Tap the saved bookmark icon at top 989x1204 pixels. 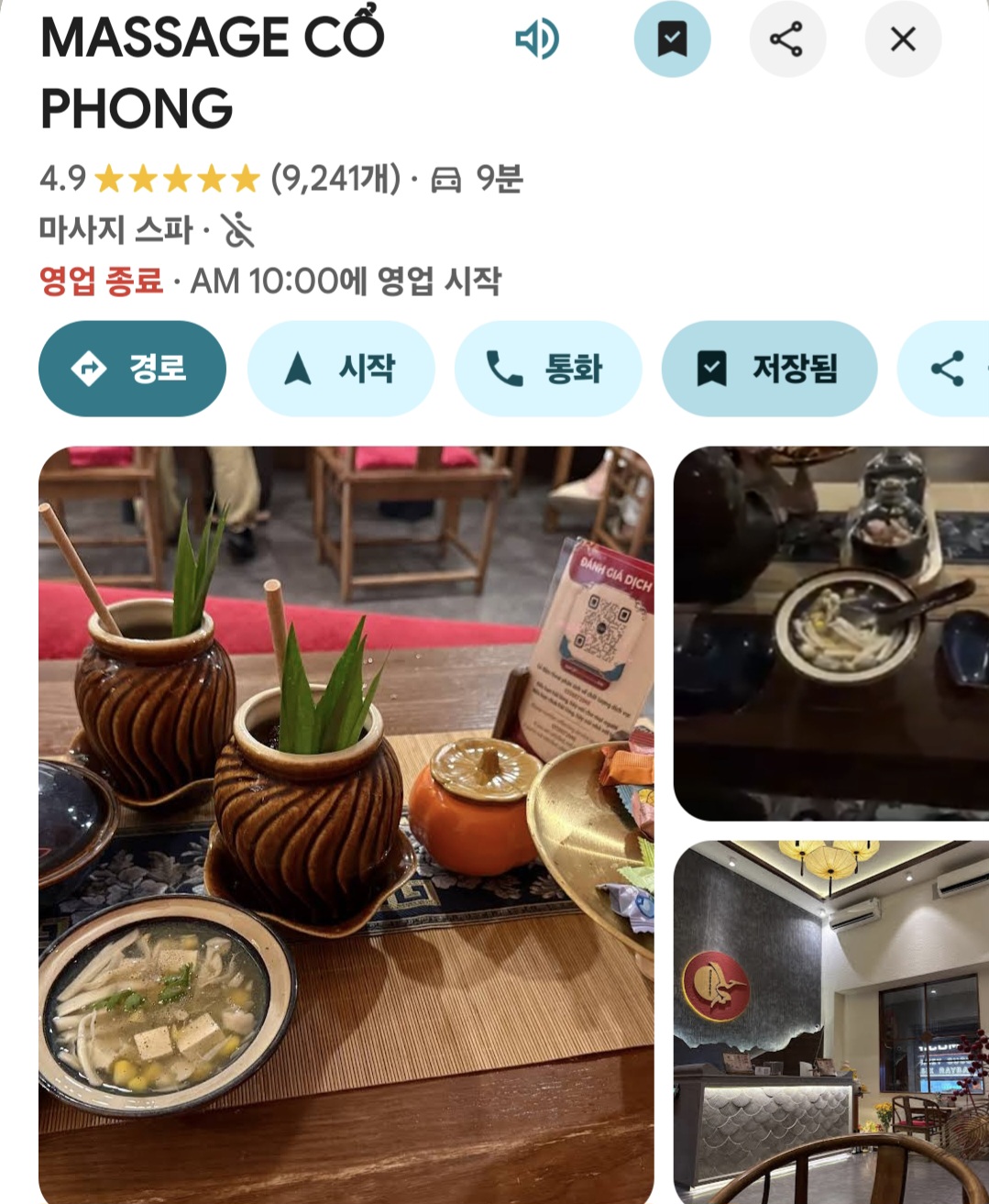tap(672, 39)
